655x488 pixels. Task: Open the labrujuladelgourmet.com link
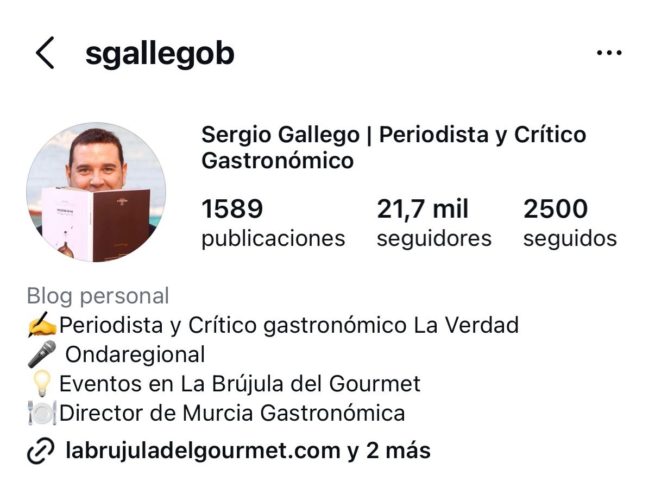(x=202, y=451)
